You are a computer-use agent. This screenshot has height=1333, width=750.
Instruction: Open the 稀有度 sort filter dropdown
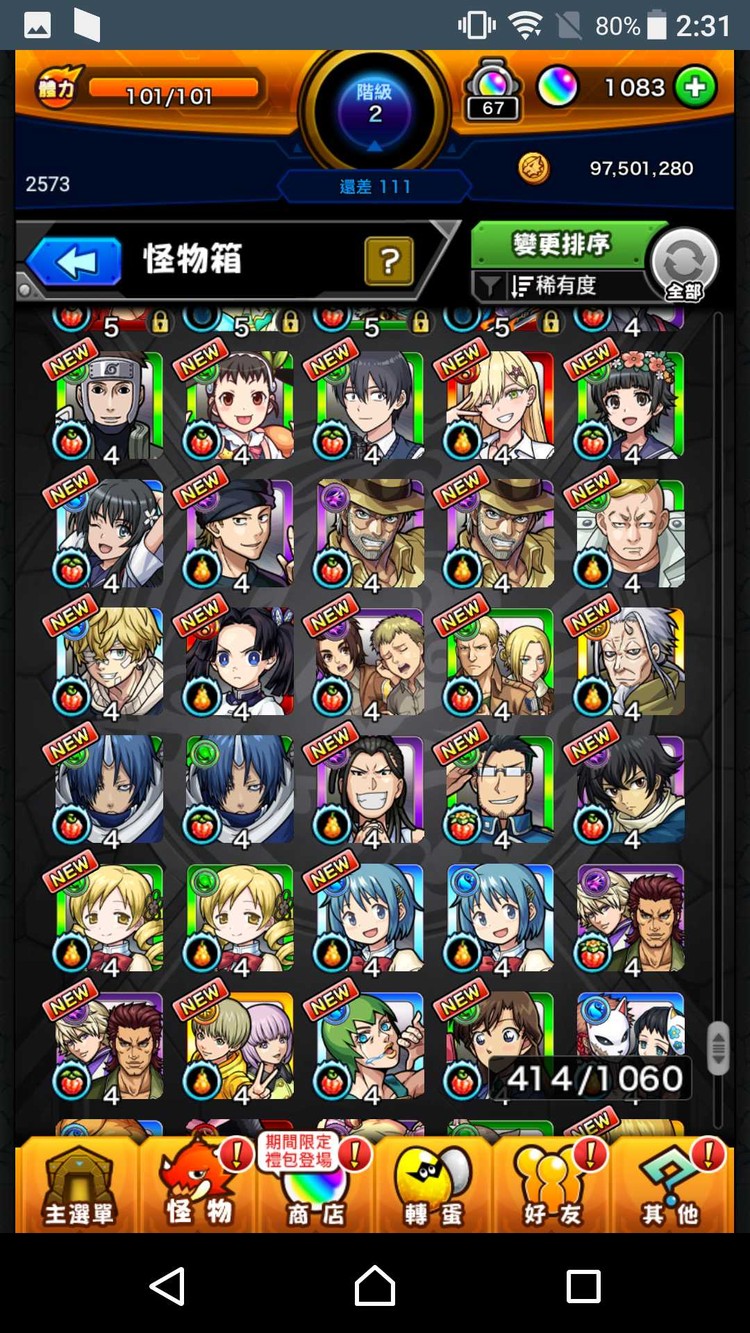(560, 286)
